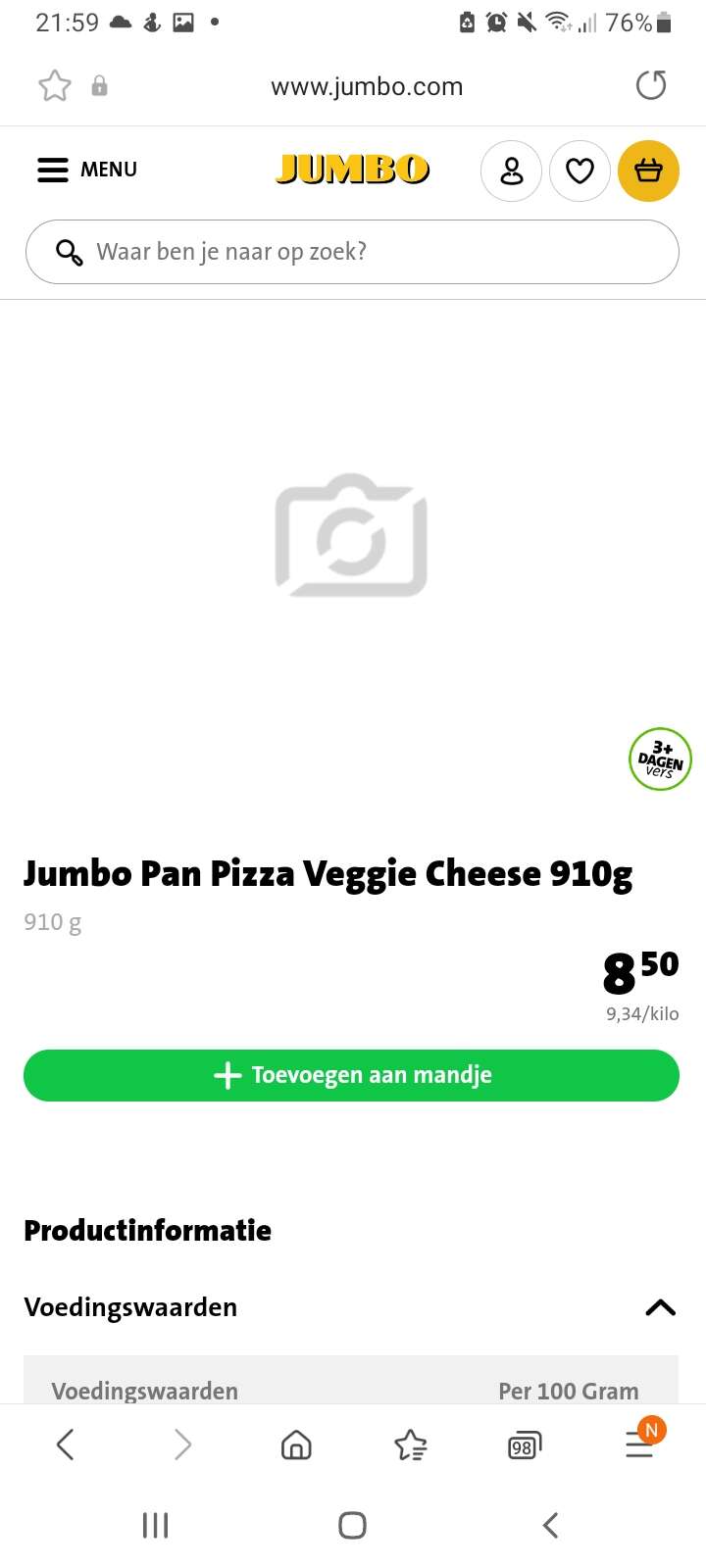The width and height of the screenshot is (706, 1568).
Task: Open the account profile icon
Action: pos(511,171)
